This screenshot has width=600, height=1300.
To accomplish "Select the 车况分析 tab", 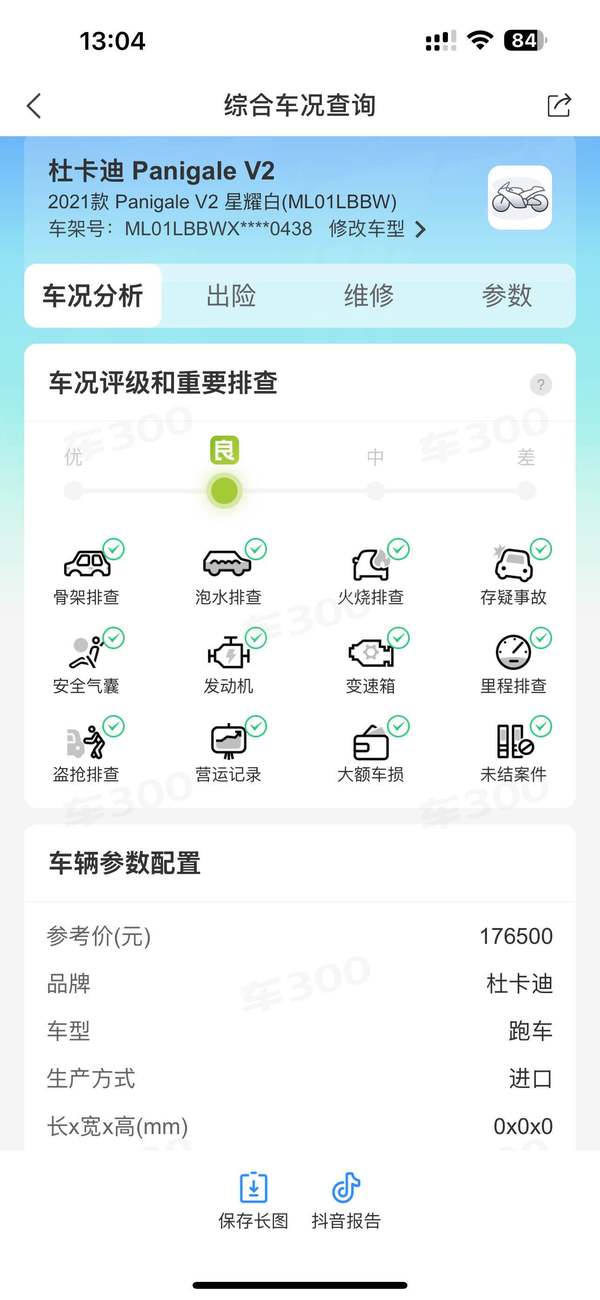I will (x=93, y=296).
